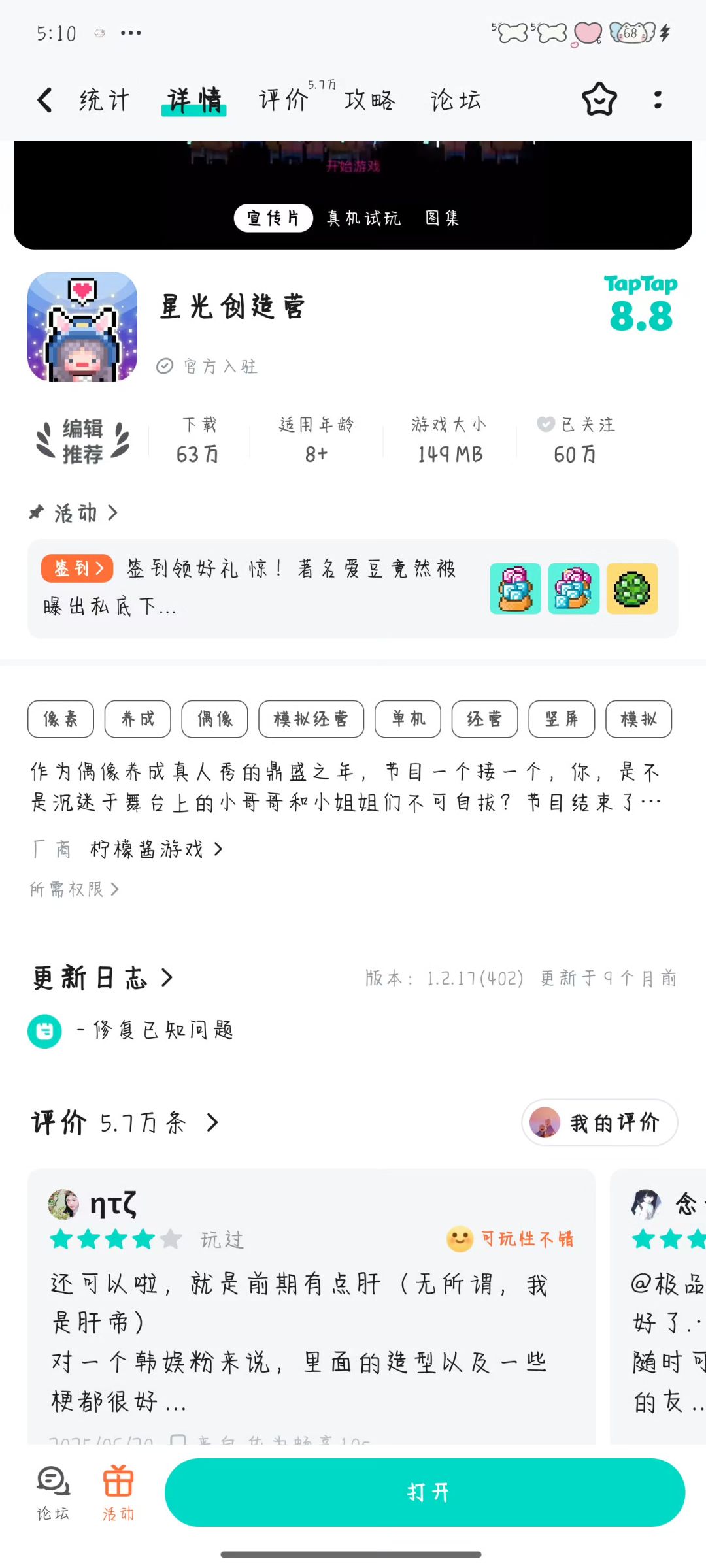This screenshot has width=706, height=1568.
Task: Open the 活动 section link
Action: coord(75,513)
